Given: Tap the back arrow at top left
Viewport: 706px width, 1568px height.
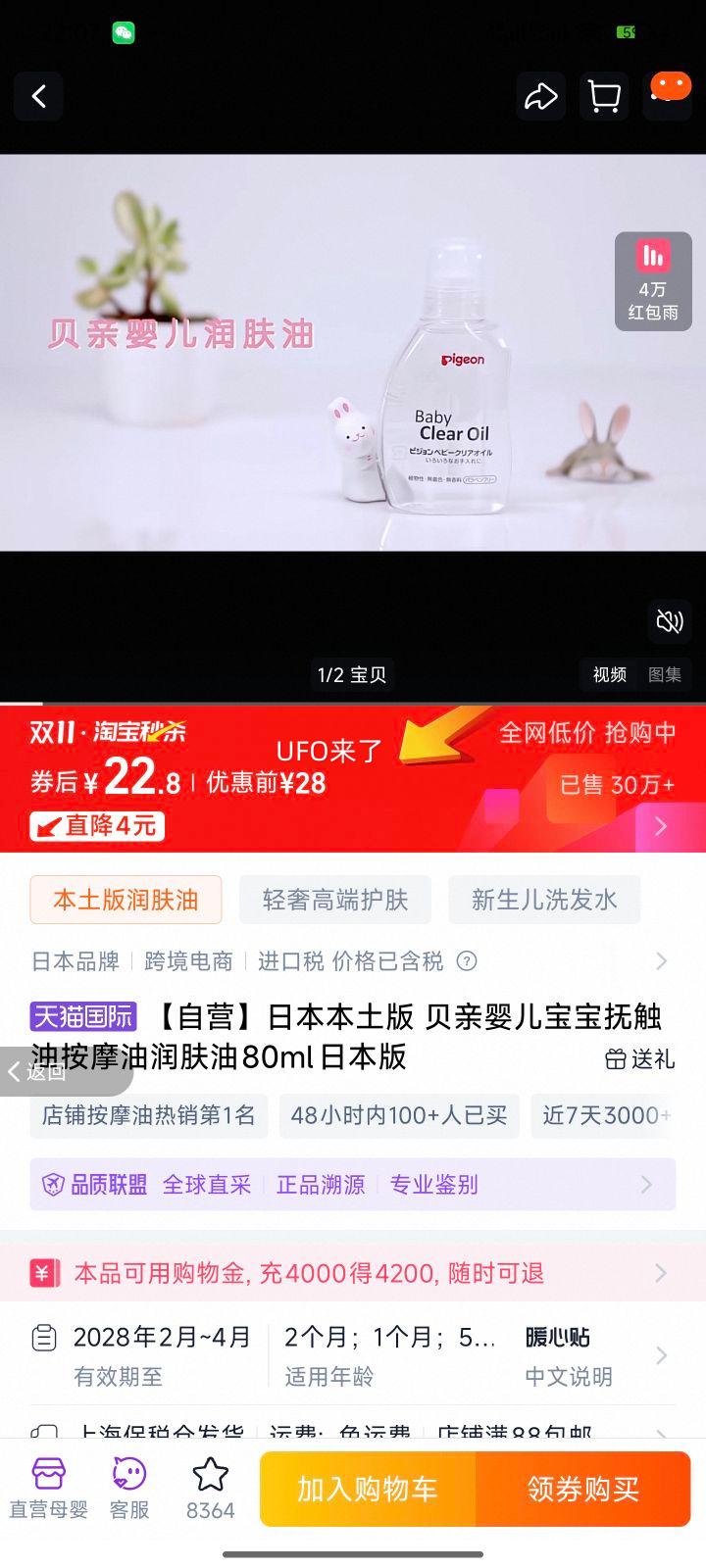Looking at the screenshot, I should pos(37,97).
